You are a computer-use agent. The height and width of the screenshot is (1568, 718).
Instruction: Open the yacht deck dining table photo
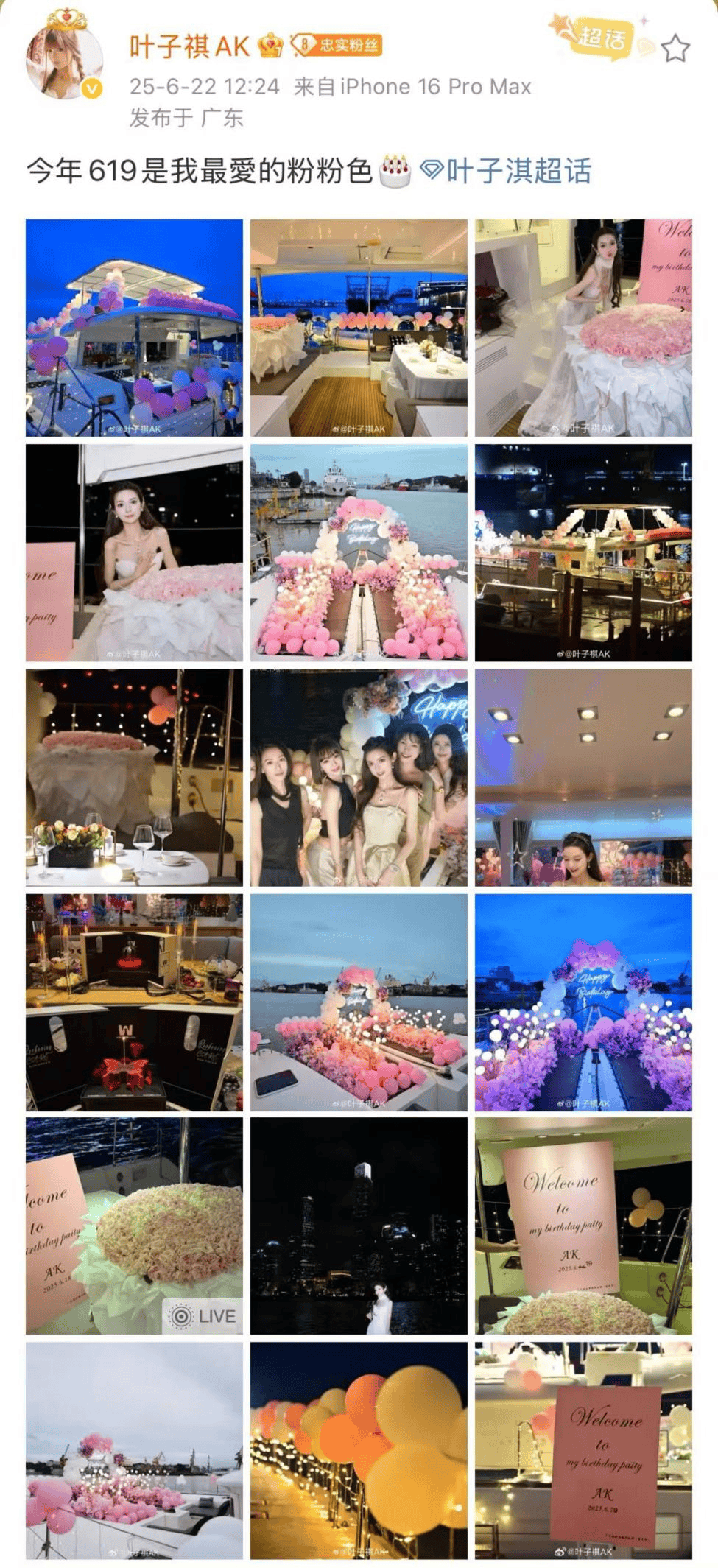[x=359, y=328]
